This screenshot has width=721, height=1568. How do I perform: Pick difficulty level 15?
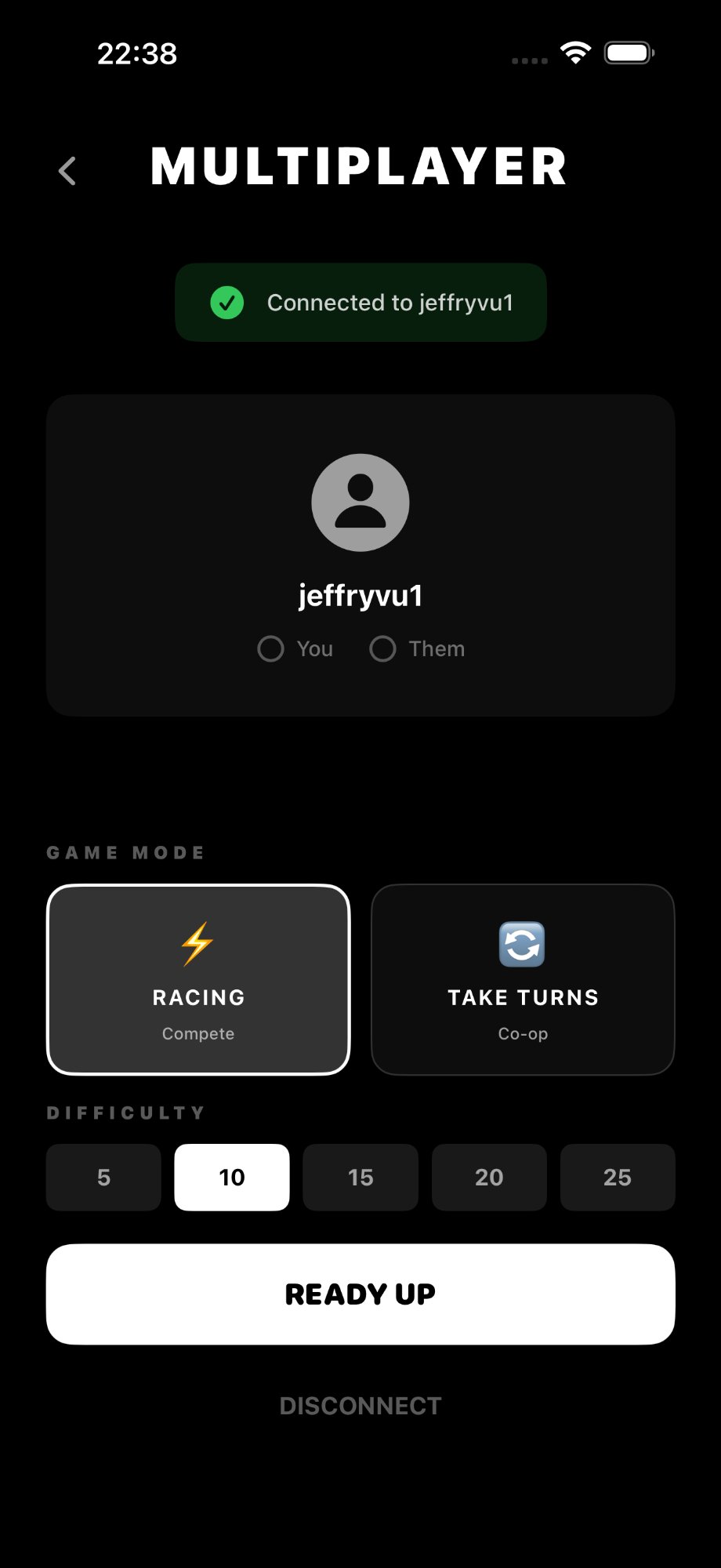click(360, 1177)
